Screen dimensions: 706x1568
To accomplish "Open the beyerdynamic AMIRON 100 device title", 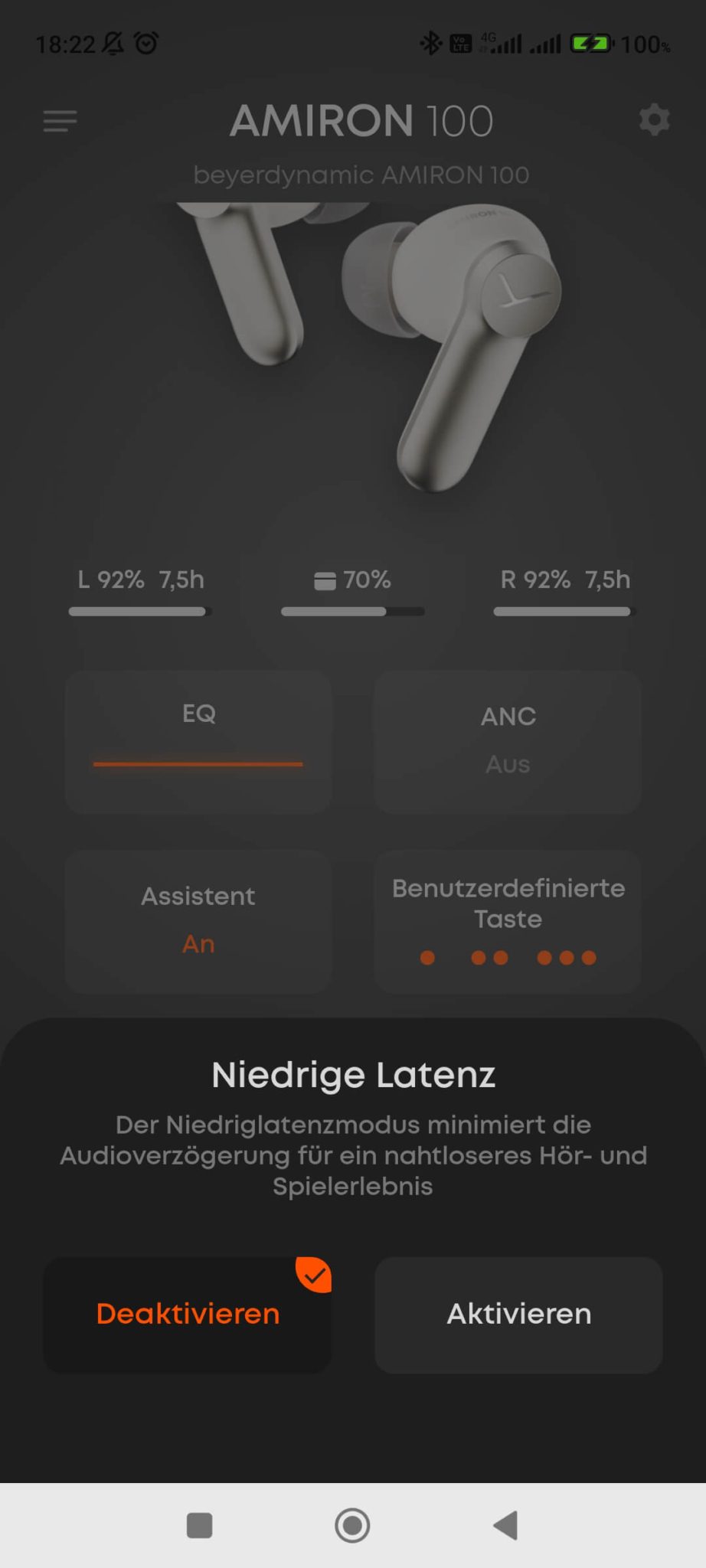I will pyautogui.click(x=361, y=174).
